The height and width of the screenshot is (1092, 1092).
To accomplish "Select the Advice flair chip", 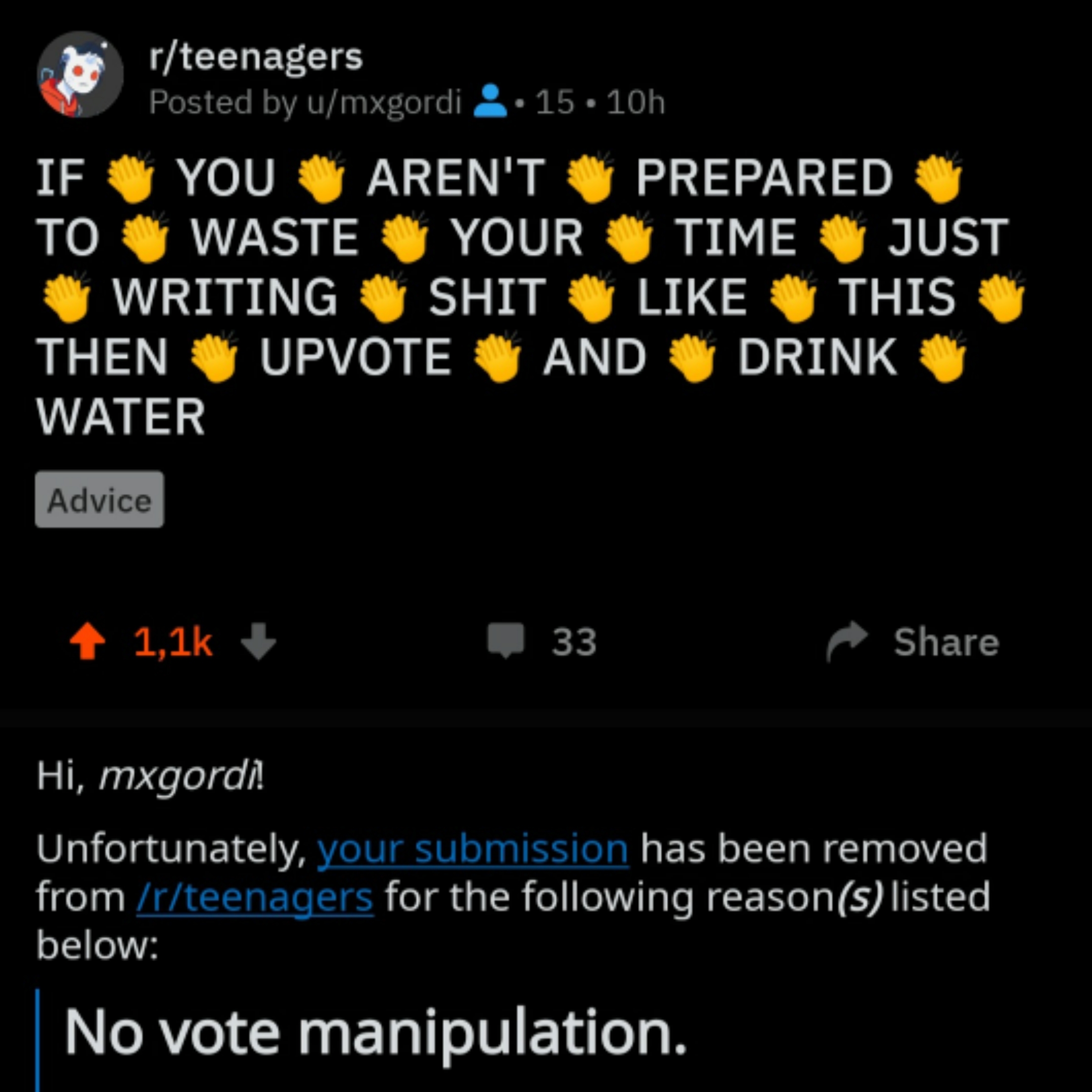I will tap(100, 499).
